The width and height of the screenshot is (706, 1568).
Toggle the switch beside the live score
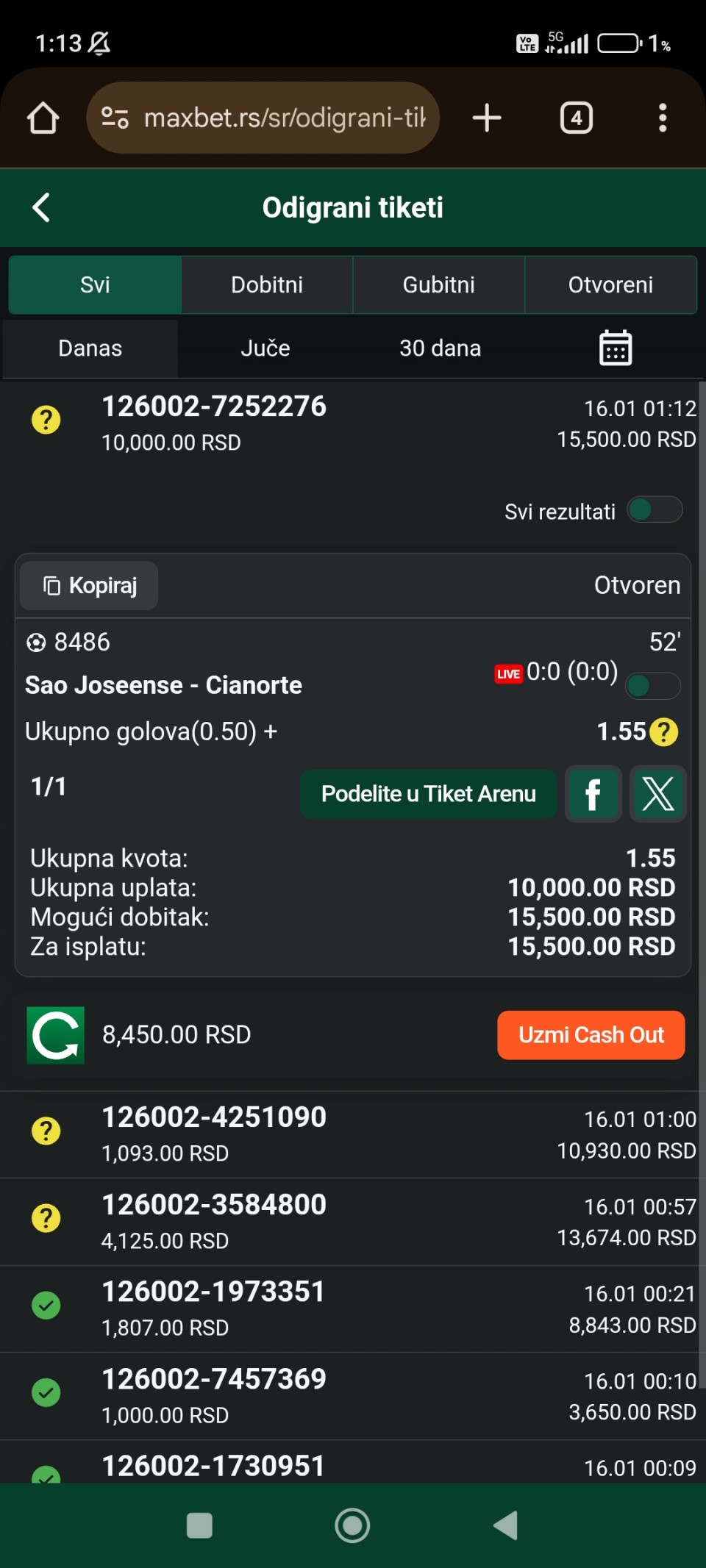(652, 687)
